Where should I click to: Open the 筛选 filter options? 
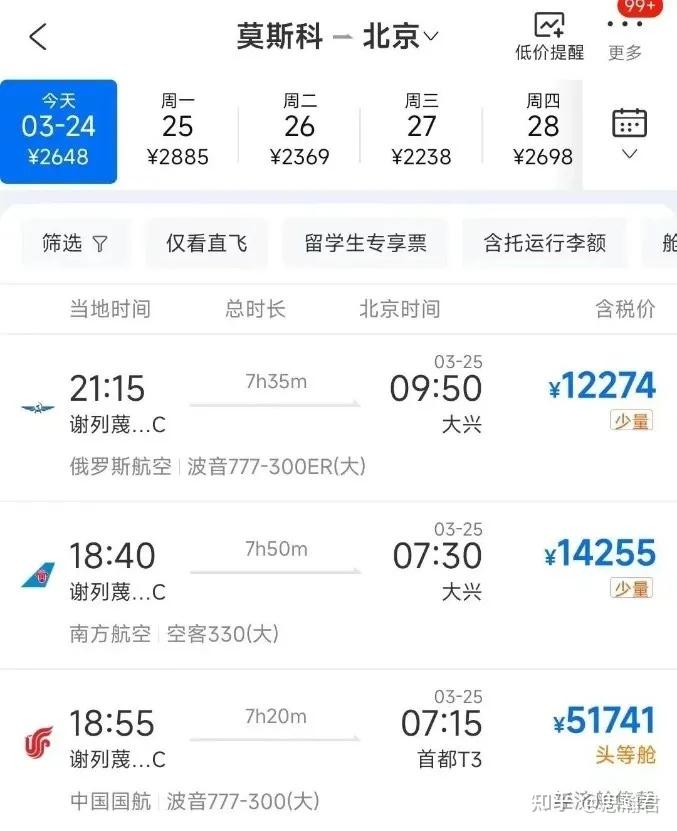[75, 243]
